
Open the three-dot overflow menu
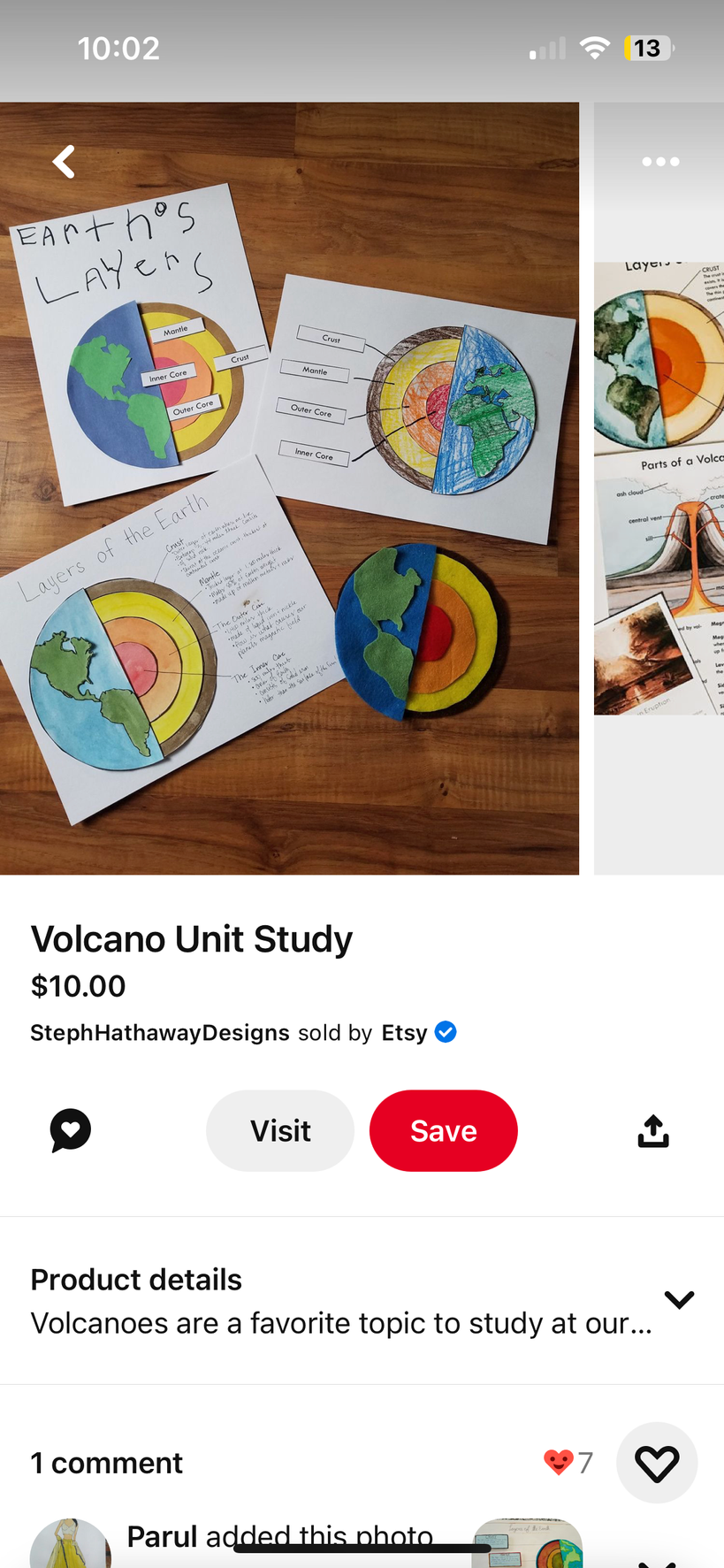pos(660,162)
